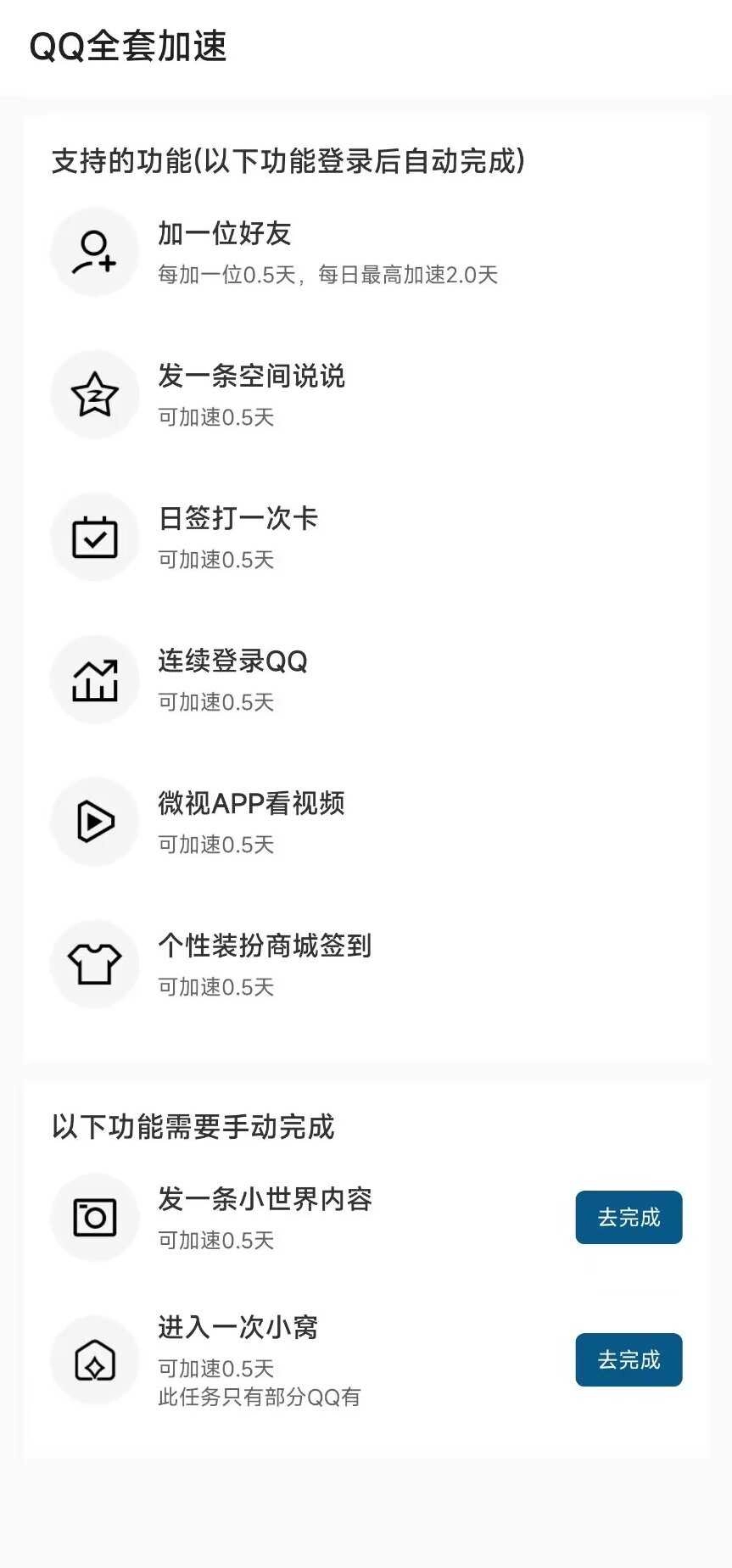Click the 支持的功能 section header
Image resolution: width=732 pixels, height=1568 pixels.
pyautogui.click(x=288, y=160)
